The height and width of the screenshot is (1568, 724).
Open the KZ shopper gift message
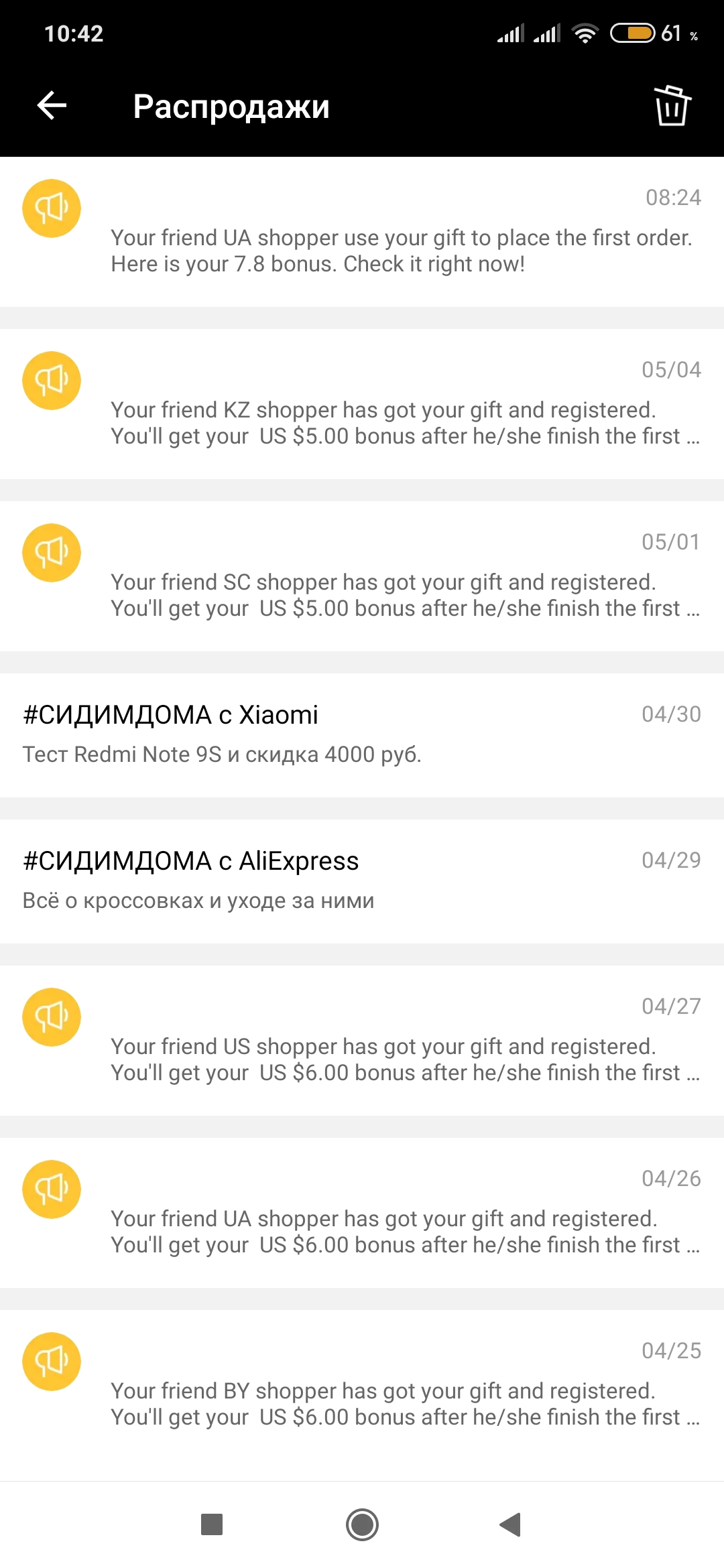point(362,404)
